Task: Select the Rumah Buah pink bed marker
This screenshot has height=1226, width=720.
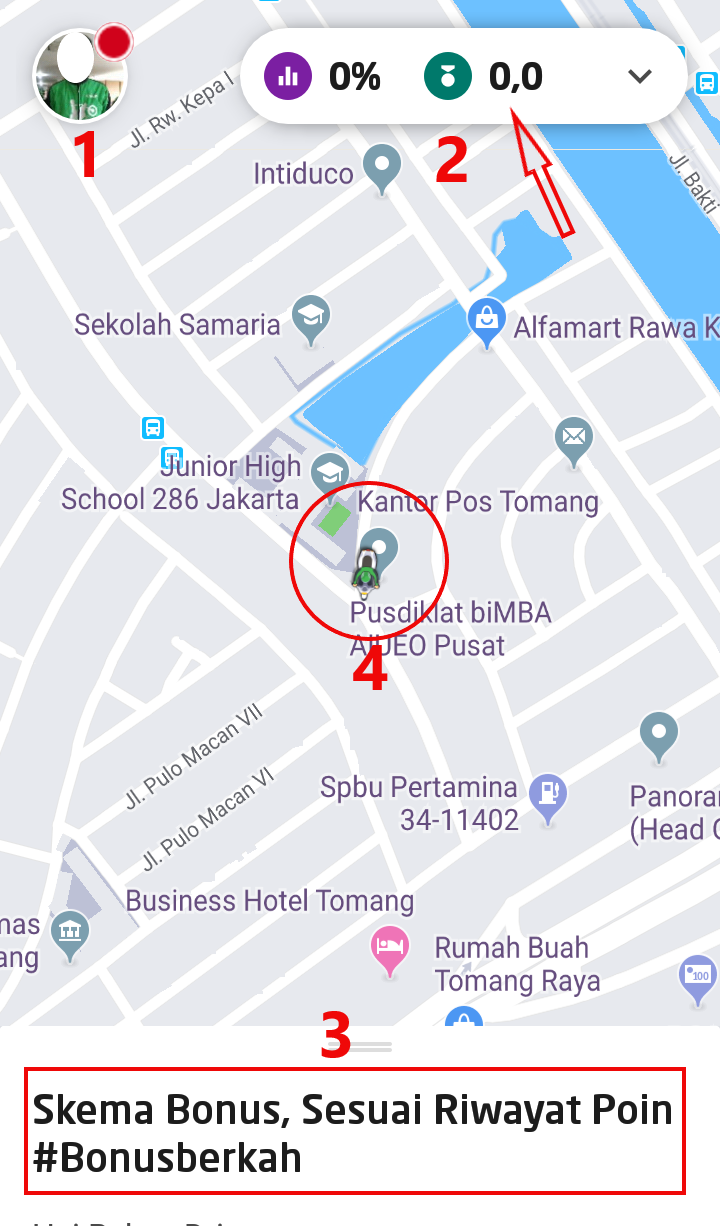Action: [389, 947]
